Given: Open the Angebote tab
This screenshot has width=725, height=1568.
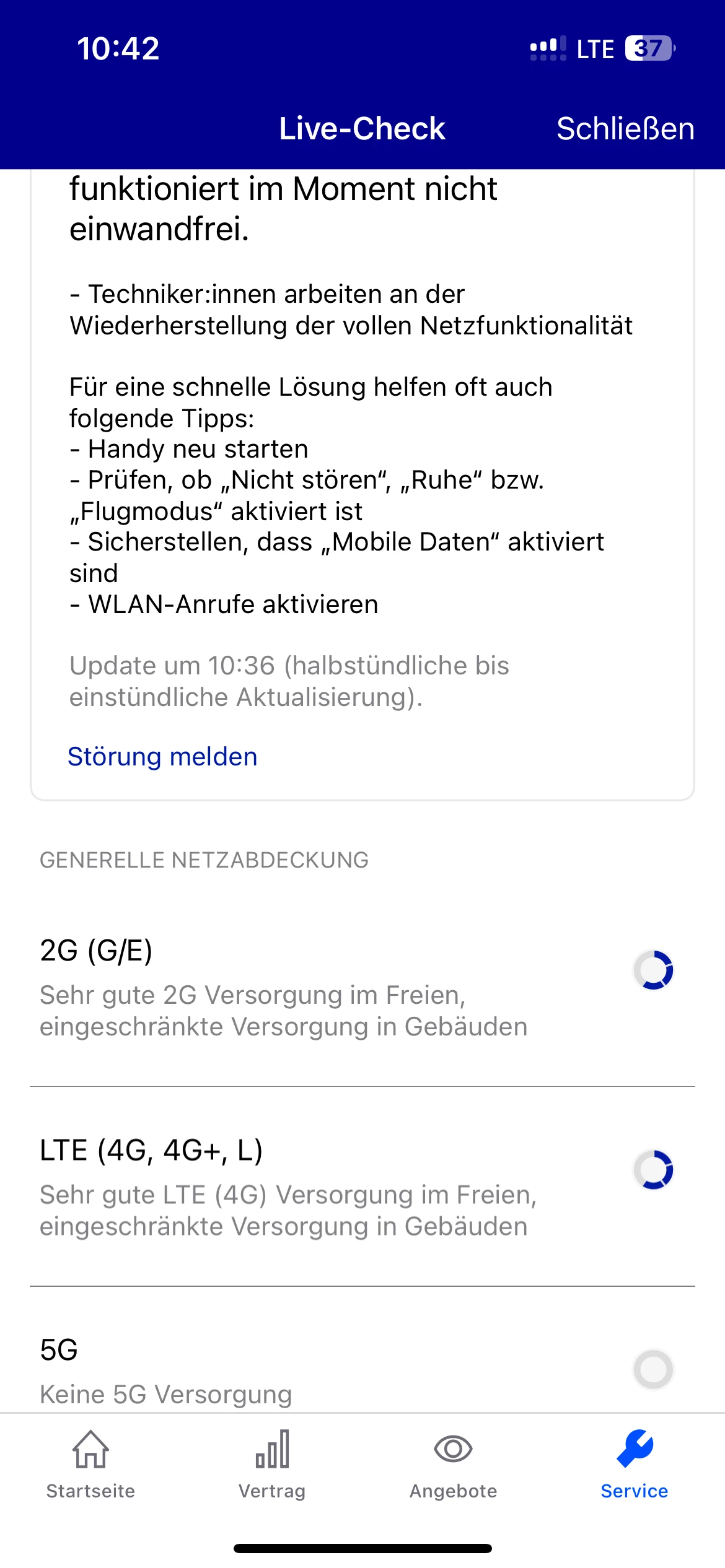Looking at the screenshot, I should 453,1465.
